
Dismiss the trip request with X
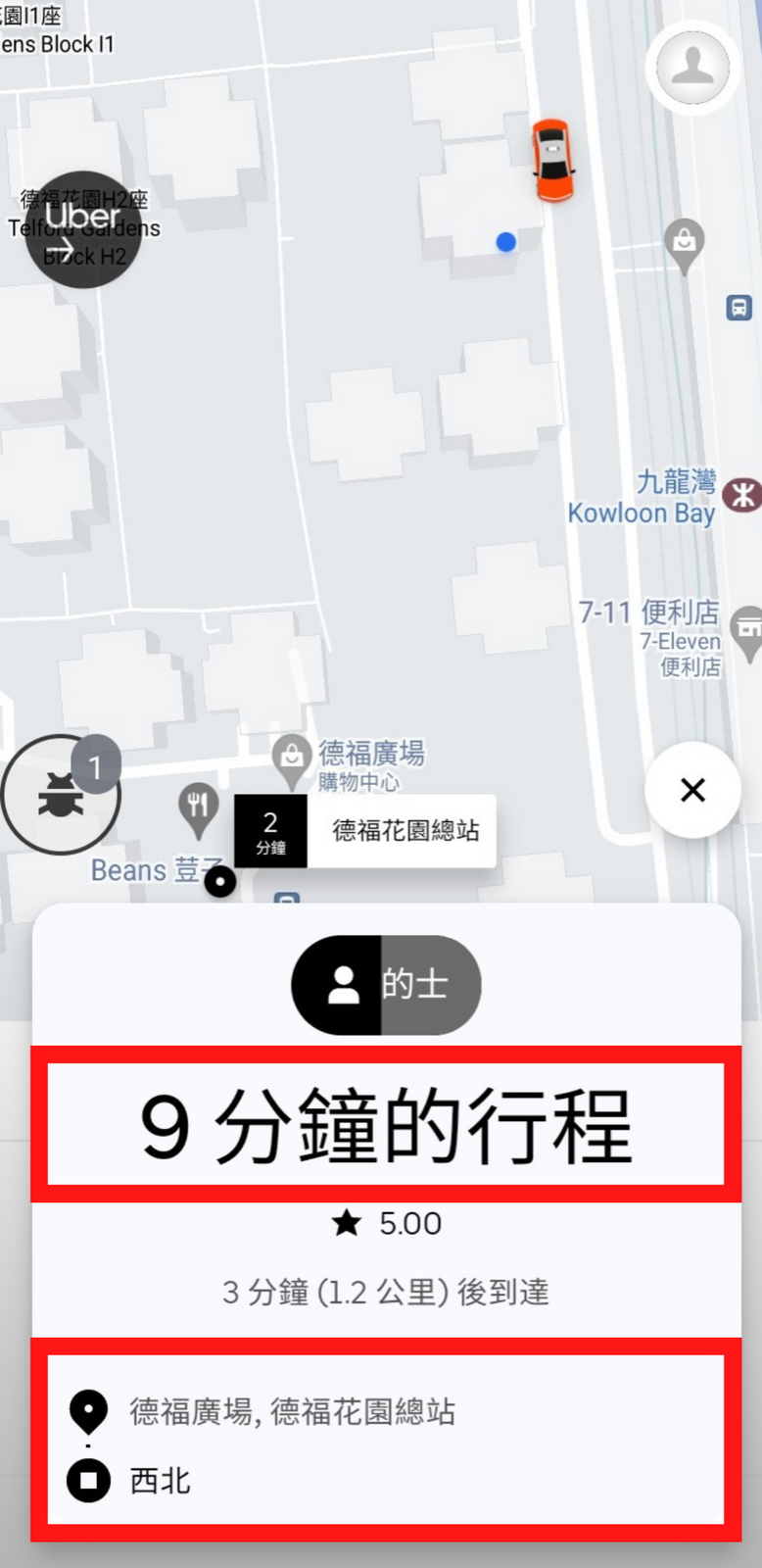(x=692, y=790)
